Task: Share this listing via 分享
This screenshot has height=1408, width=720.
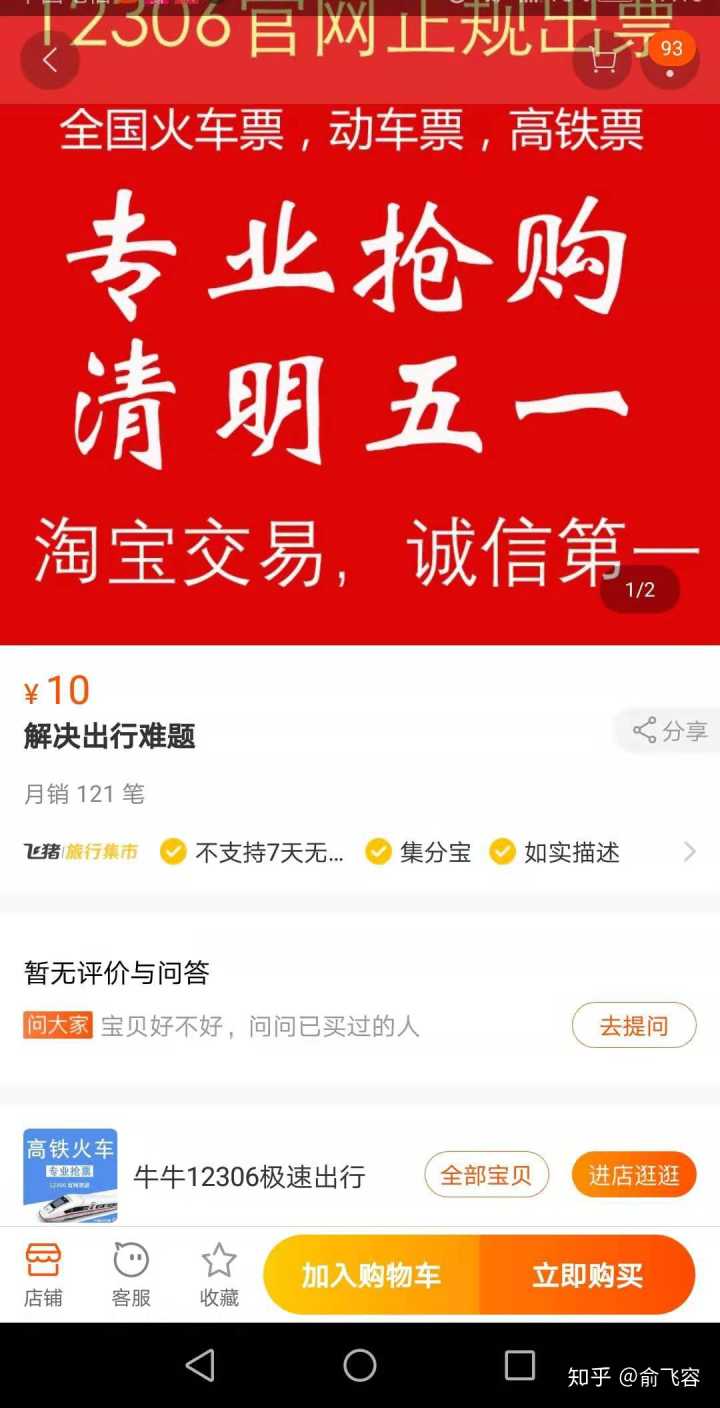Action: 669,731
